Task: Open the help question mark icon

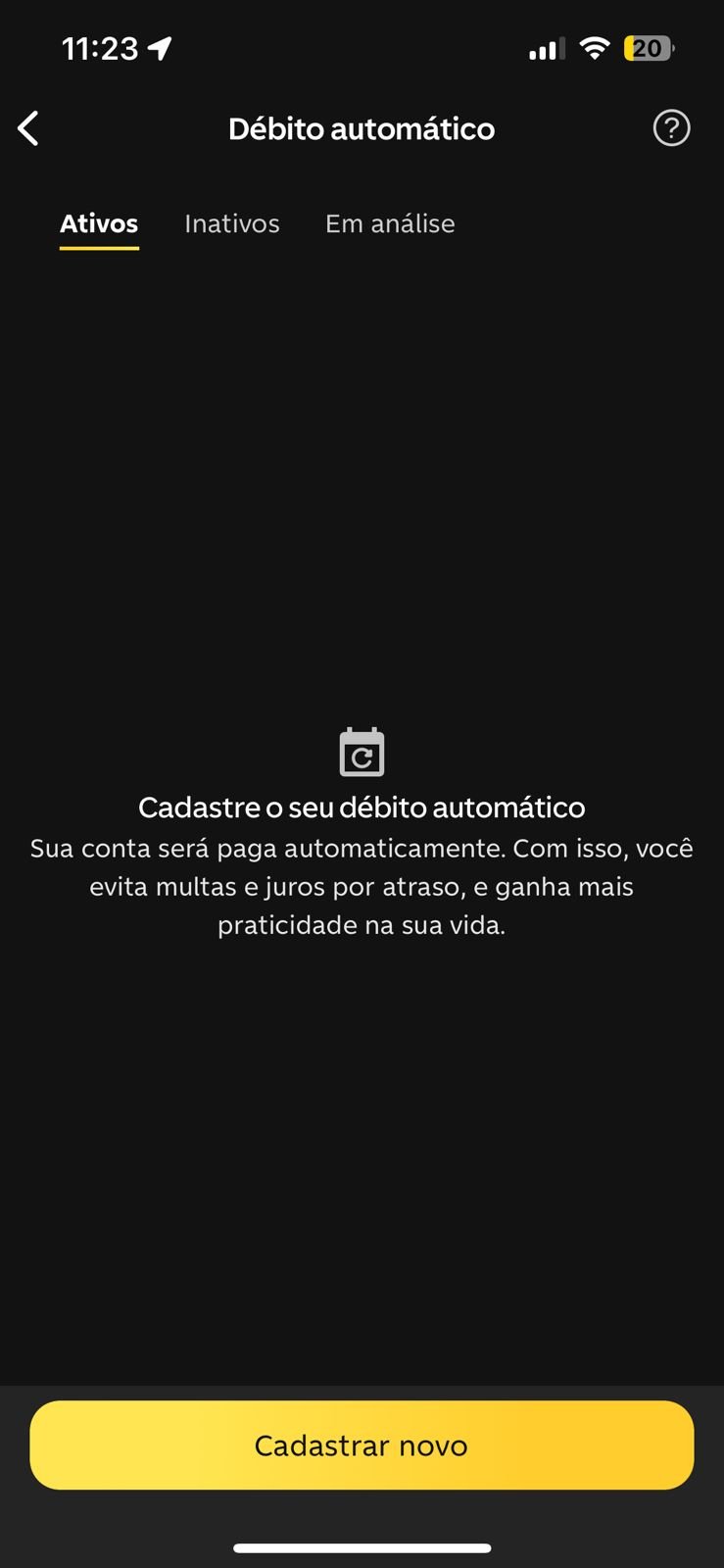Action: coord(671,128)
